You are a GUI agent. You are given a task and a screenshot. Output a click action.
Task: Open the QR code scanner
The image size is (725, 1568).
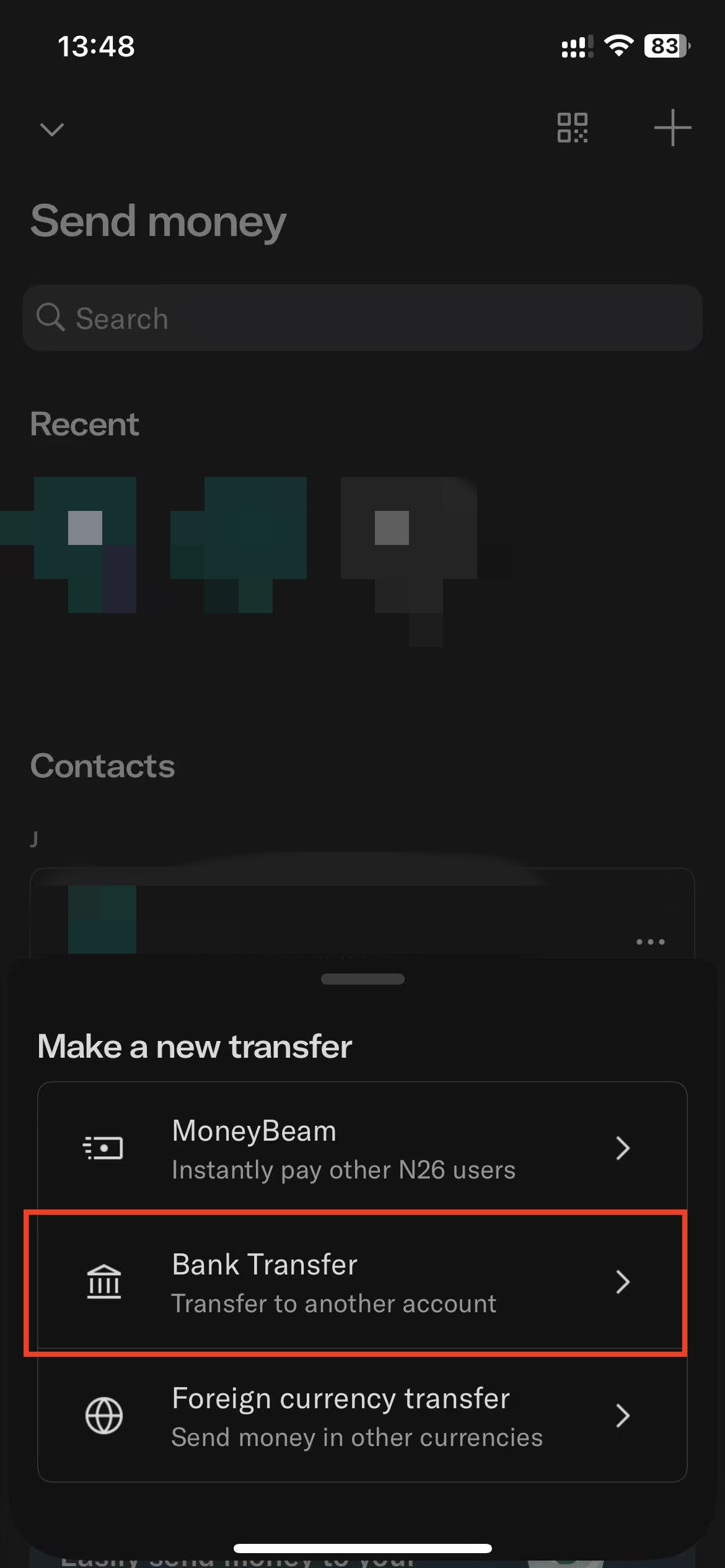point(572,128)
